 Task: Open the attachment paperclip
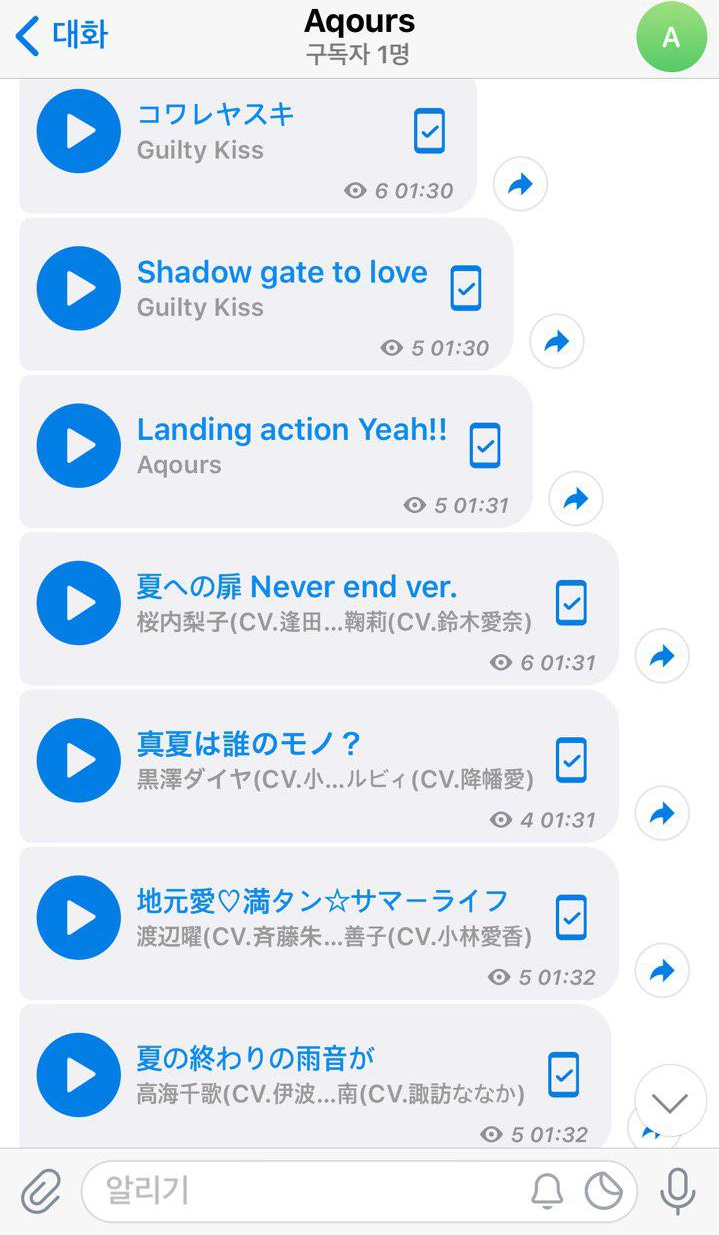41,1192
